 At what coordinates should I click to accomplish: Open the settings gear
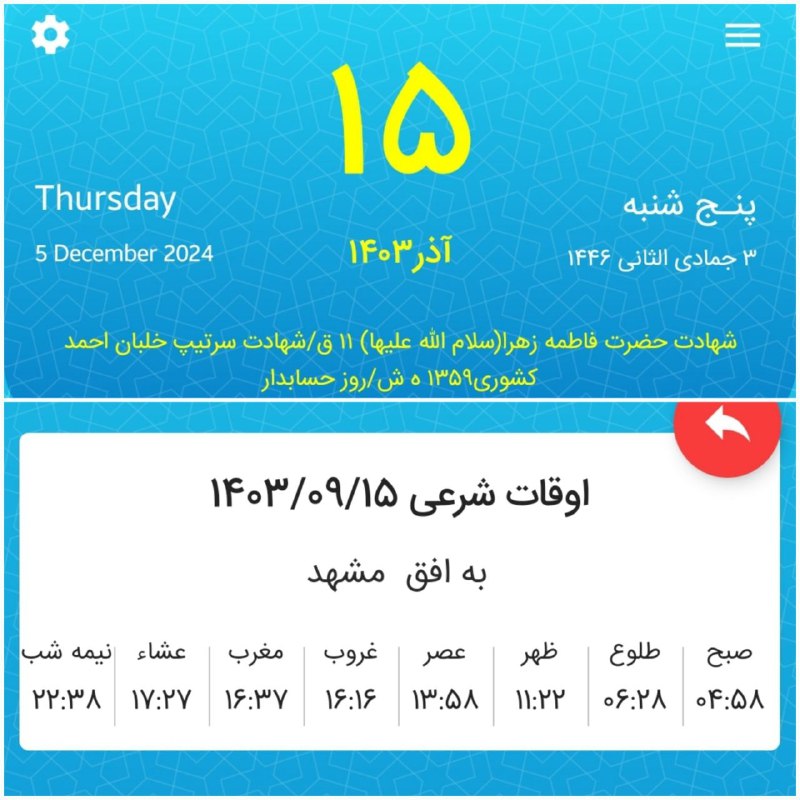click(x=50, y=36)
